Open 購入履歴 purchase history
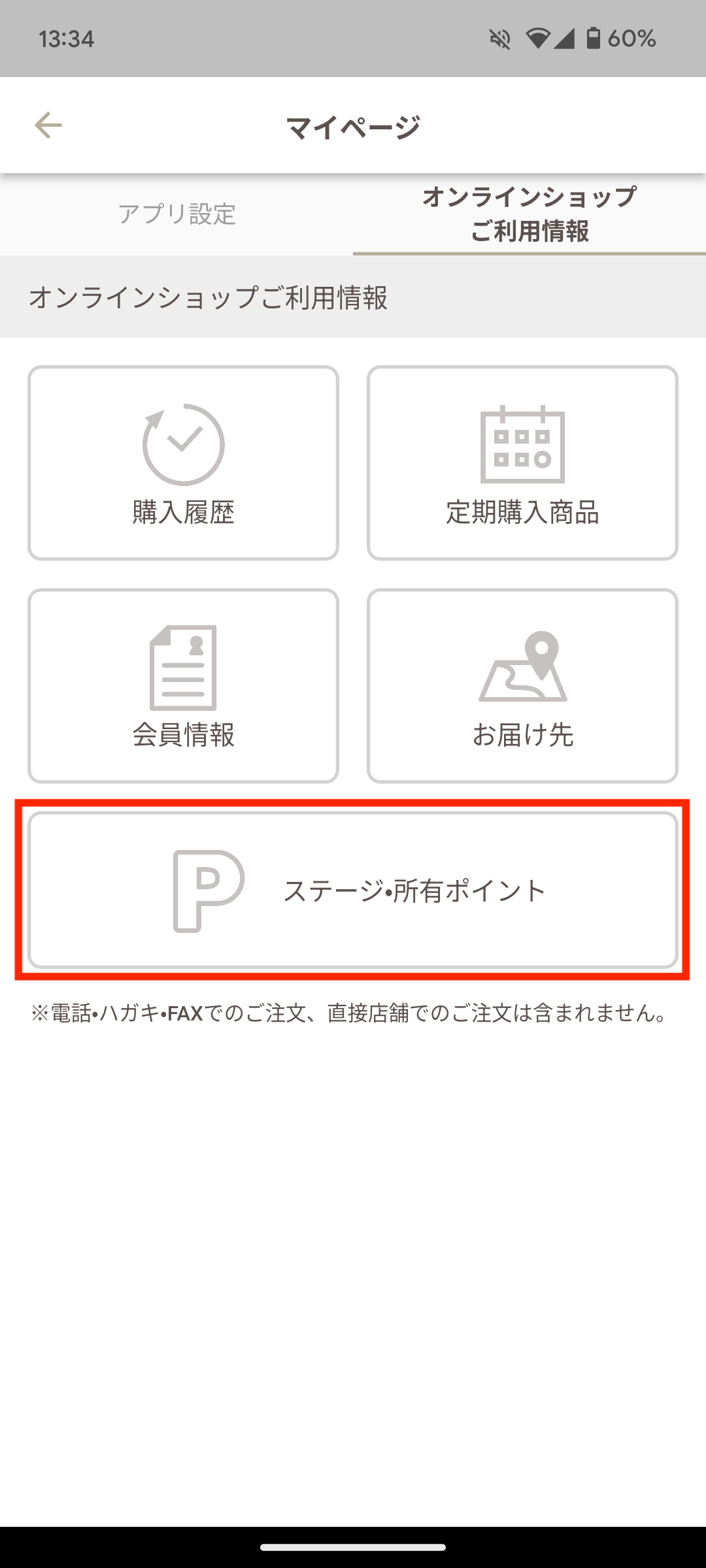Viewport: 706px width, 1568px height. coord(183,463)
